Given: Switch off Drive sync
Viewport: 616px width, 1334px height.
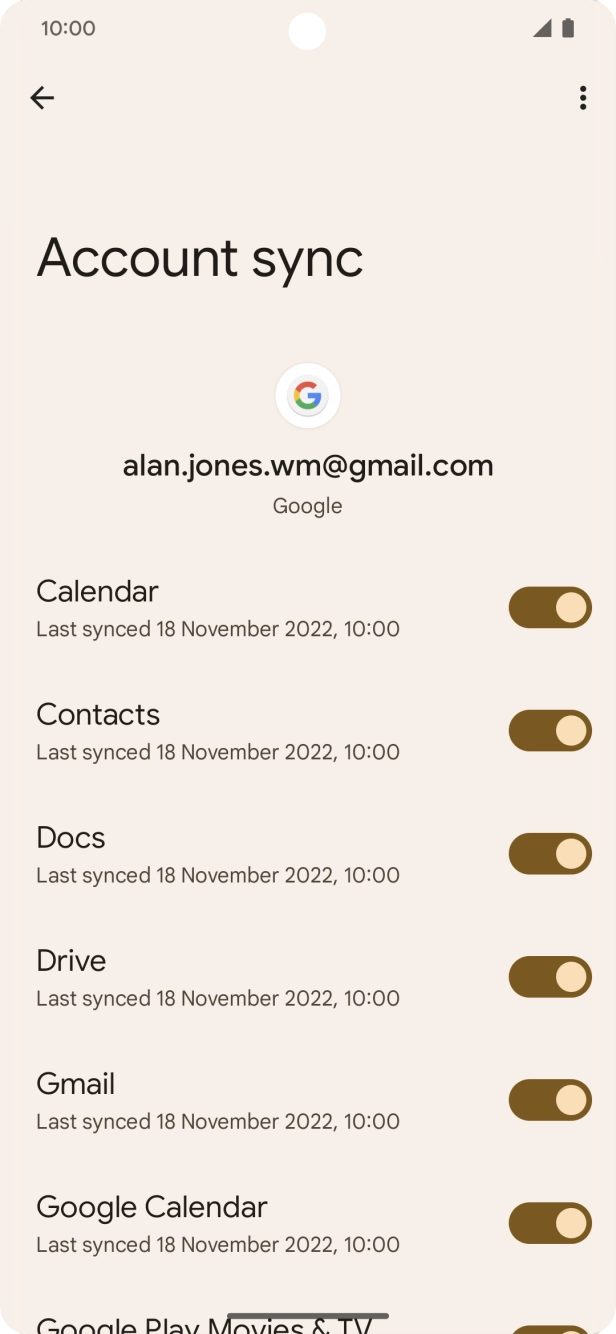Looking at the screenshot, I should 550,977.
